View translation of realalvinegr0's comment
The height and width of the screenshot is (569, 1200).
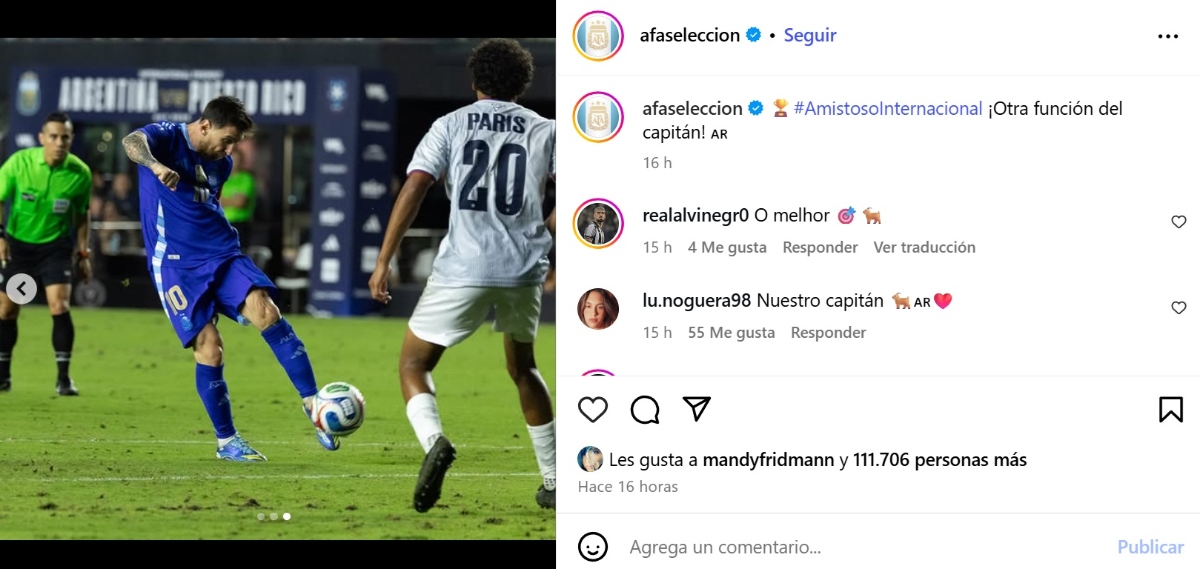pyautogui.click(x=924, y=247)
